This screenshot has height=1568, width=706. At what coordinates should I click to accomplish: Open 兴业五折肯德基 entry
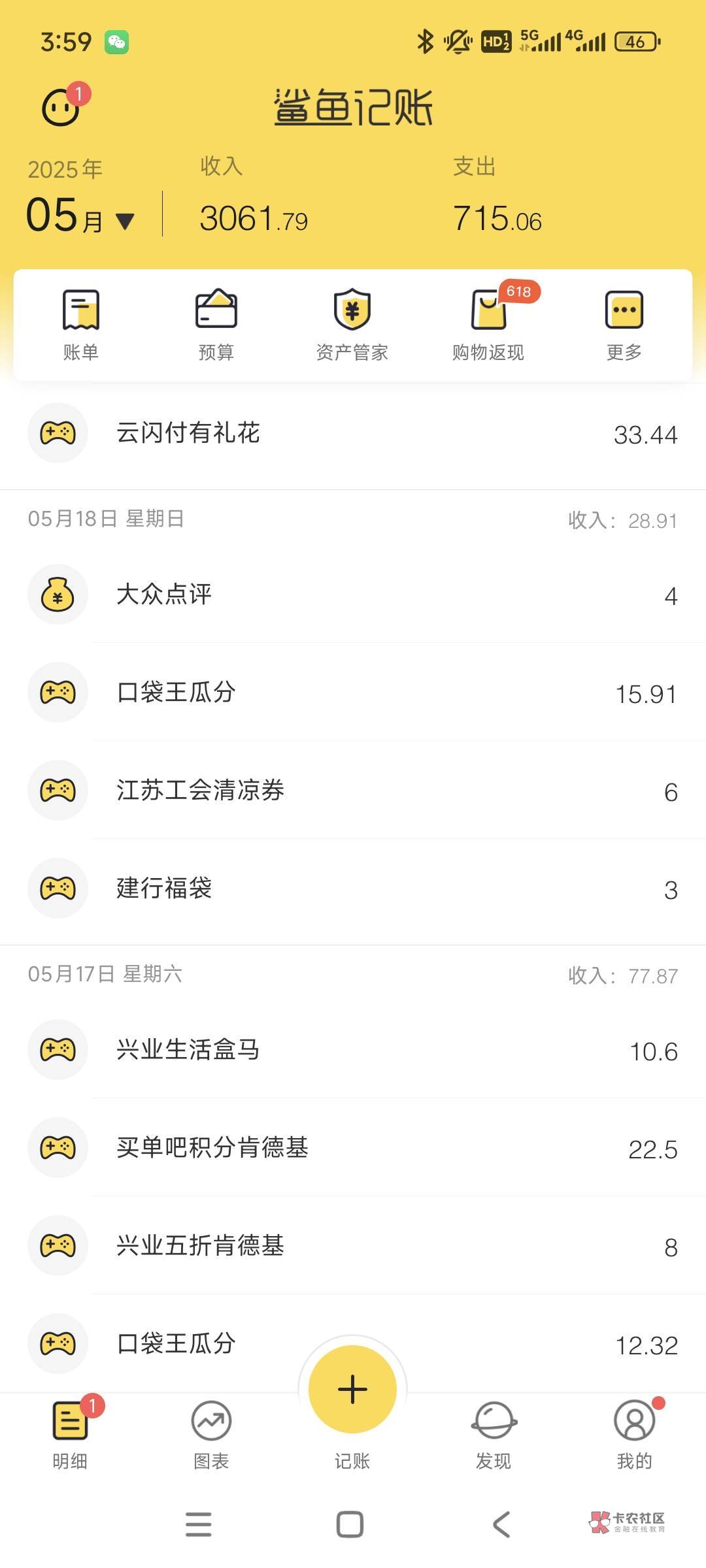[353, 1245]
